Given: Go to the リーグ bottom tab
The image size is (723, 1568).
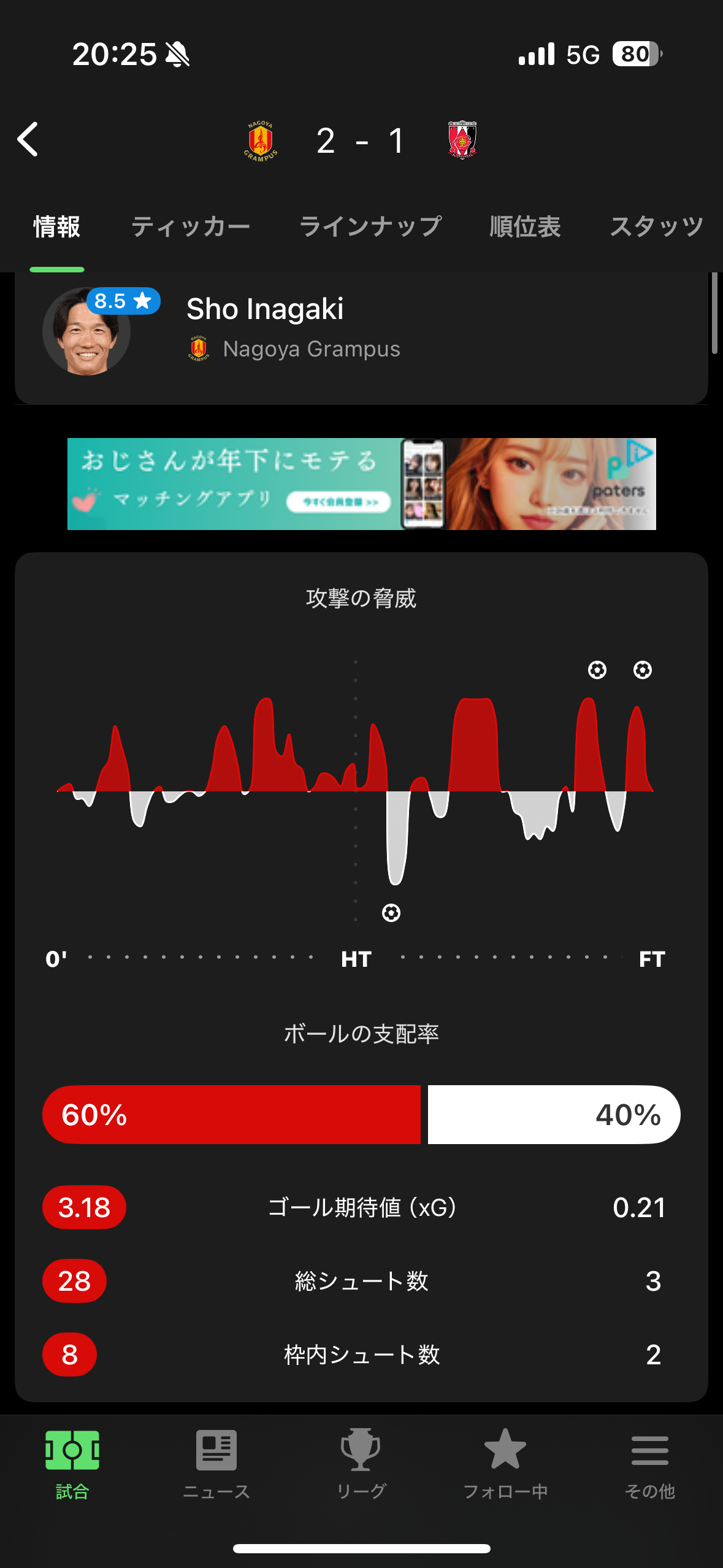Looking at the screenshot, I should [361, 1464].
